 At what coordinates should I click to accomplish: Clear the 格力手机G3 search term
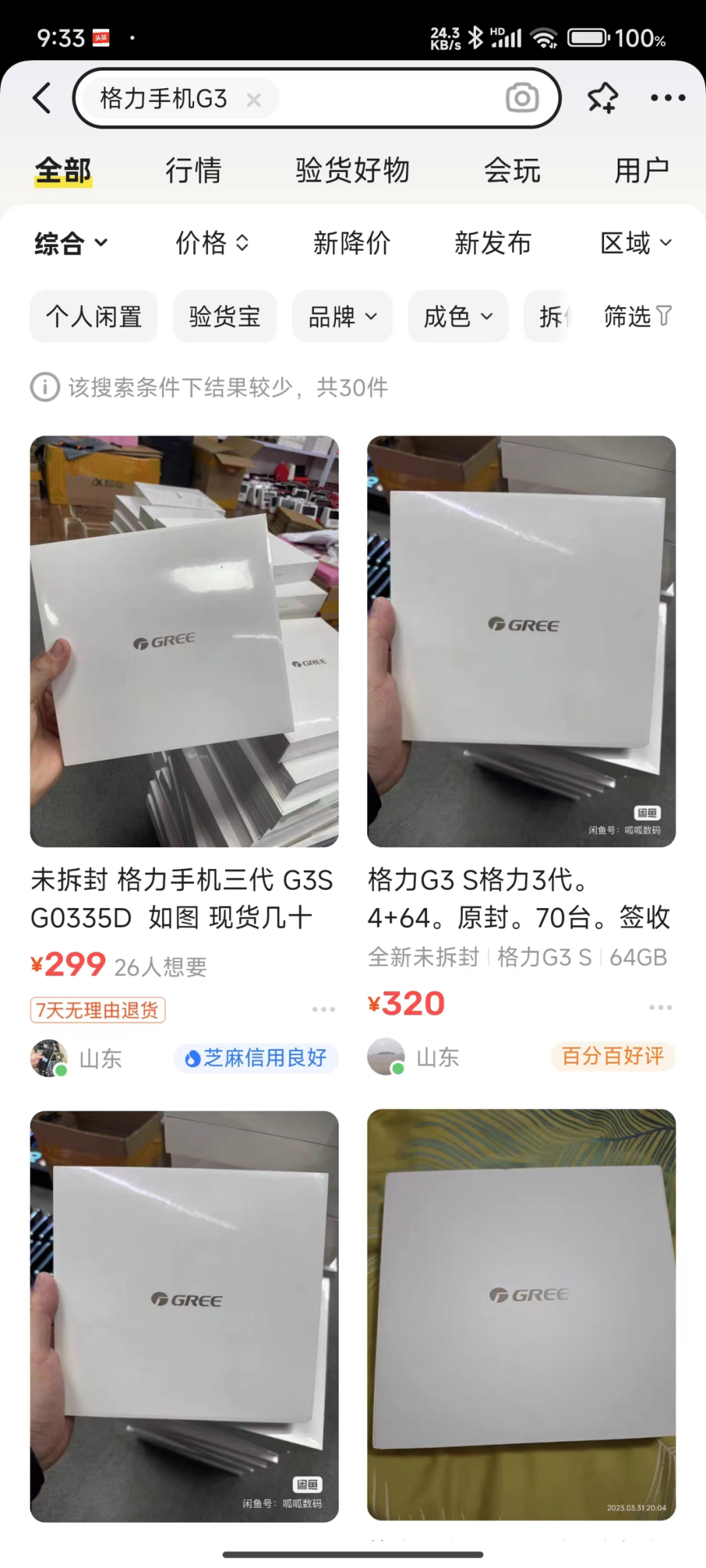tap(254, 99)
